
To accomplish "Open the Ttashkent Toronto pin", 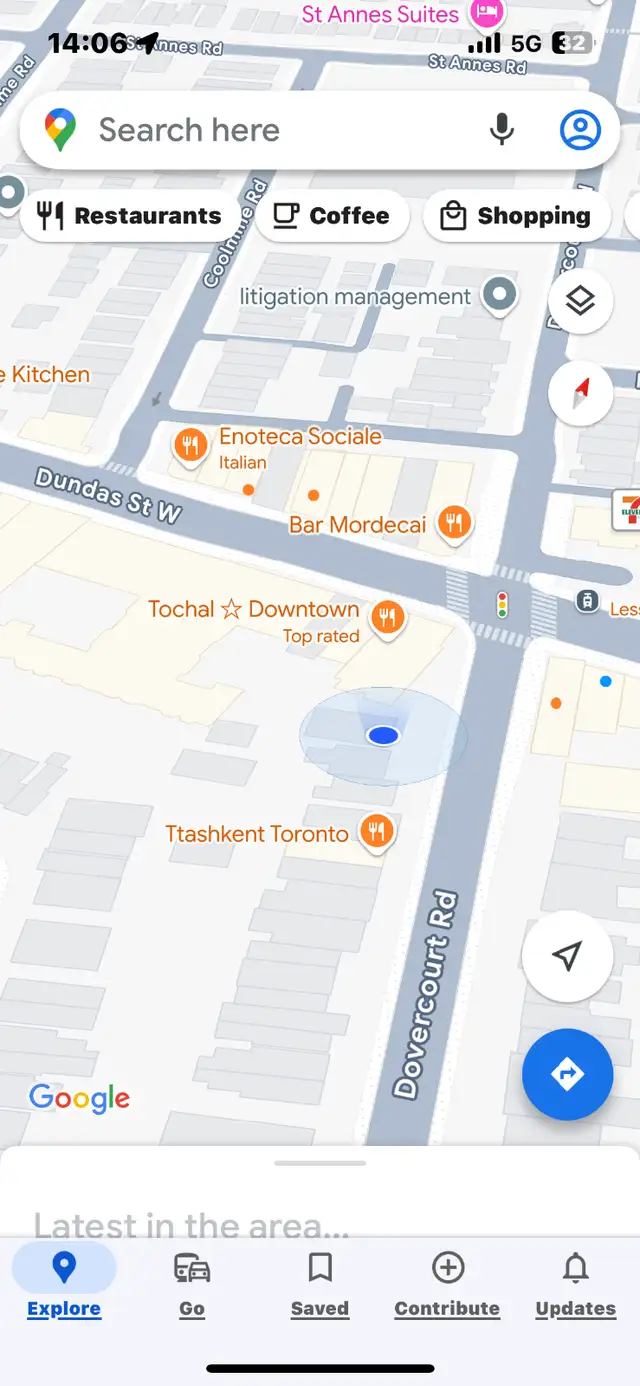I will [376, 830].
